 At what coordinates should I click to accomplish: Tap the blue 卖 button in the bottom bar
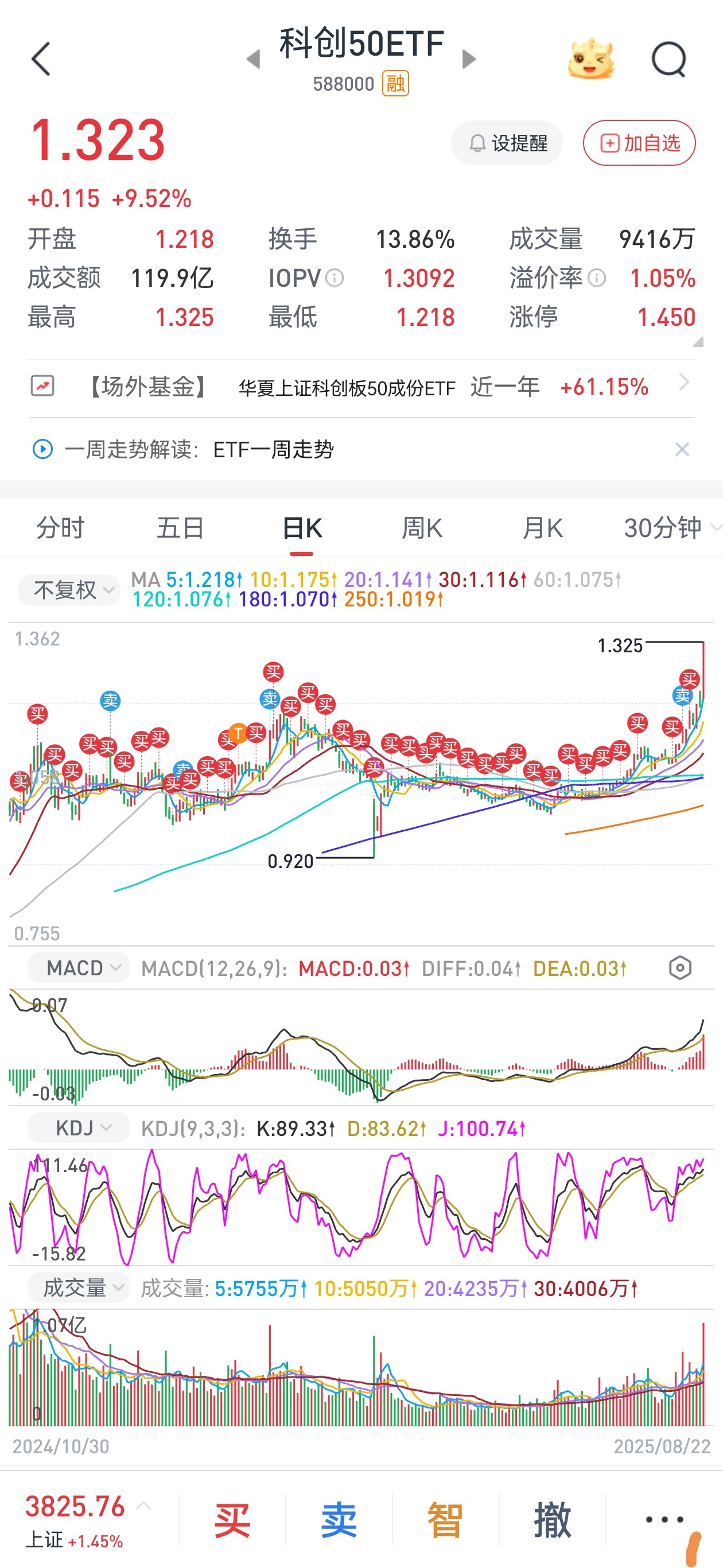[x=339, y=1520]
